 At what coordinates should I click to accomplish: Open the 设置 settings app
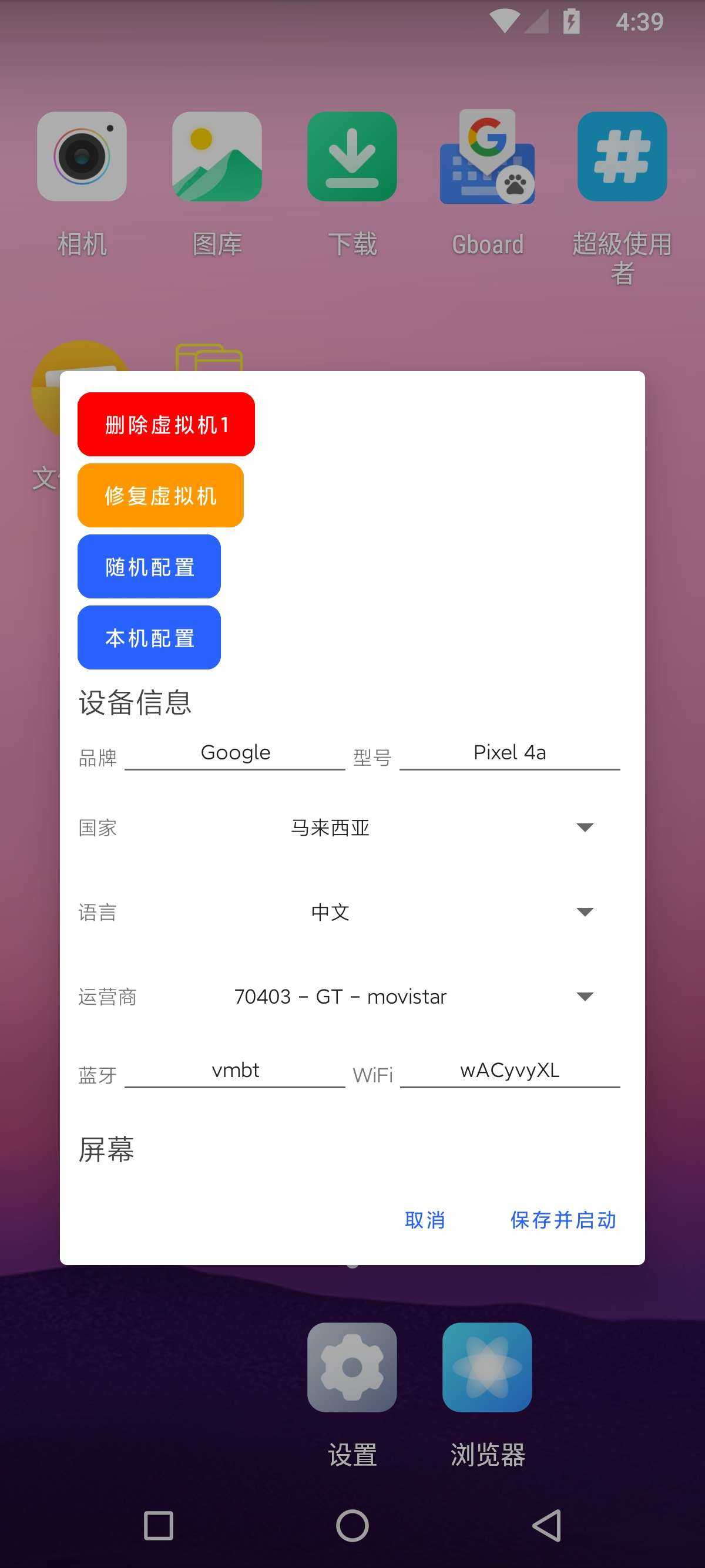pos(352,1367)
